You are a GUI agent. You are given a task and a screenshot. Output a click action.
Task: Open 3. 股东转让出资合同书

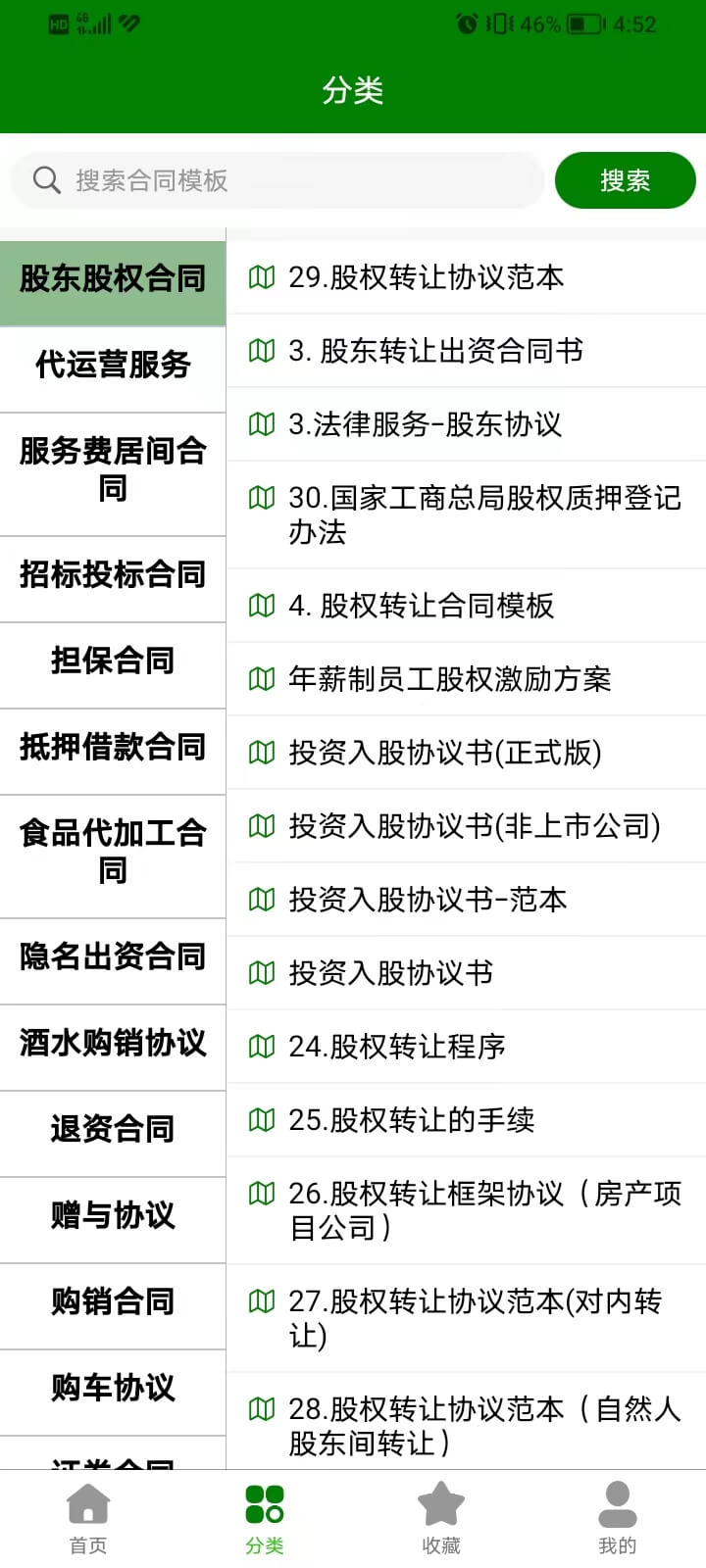pyautogui.click(x=467, y=351)
